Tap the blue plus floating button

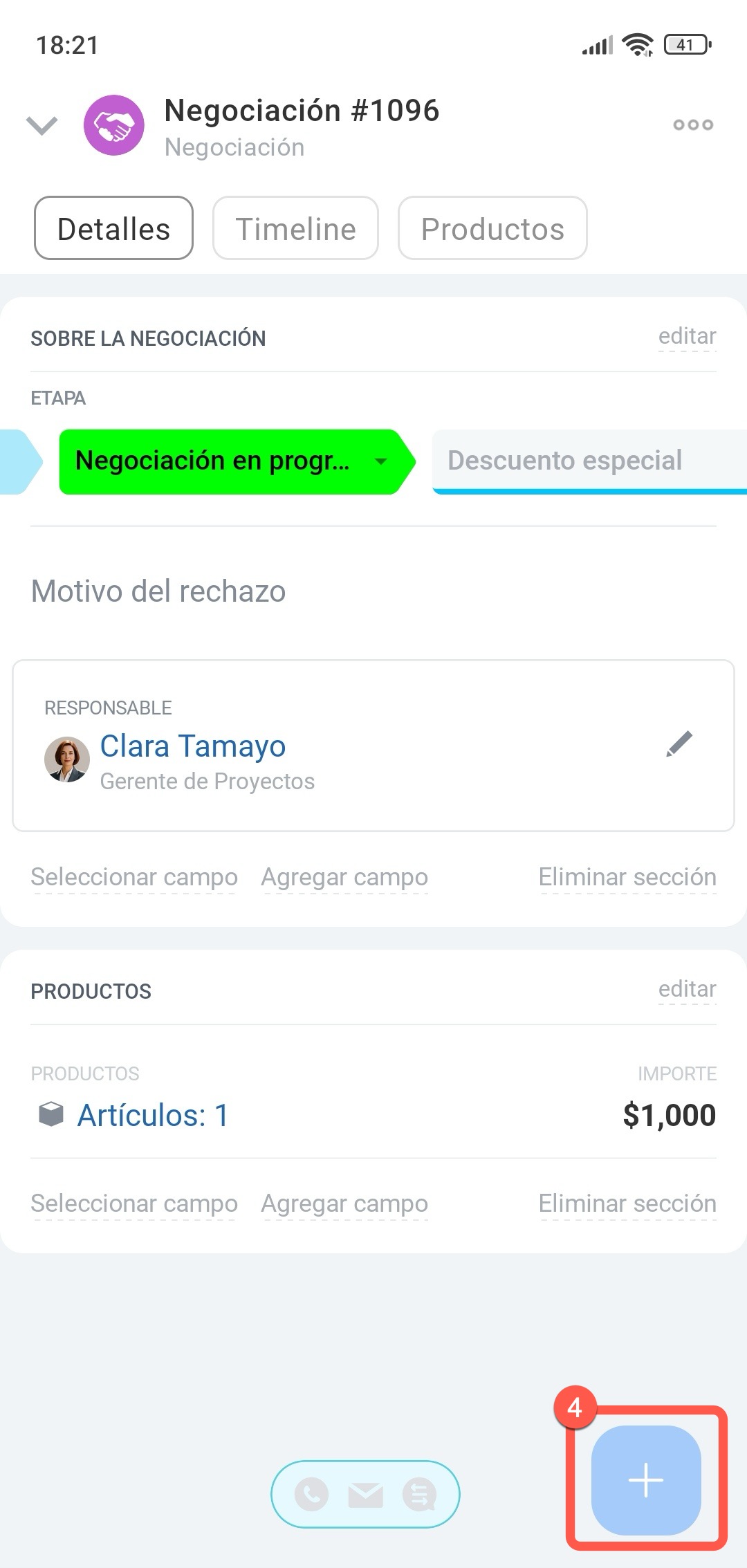[646, 1480]
